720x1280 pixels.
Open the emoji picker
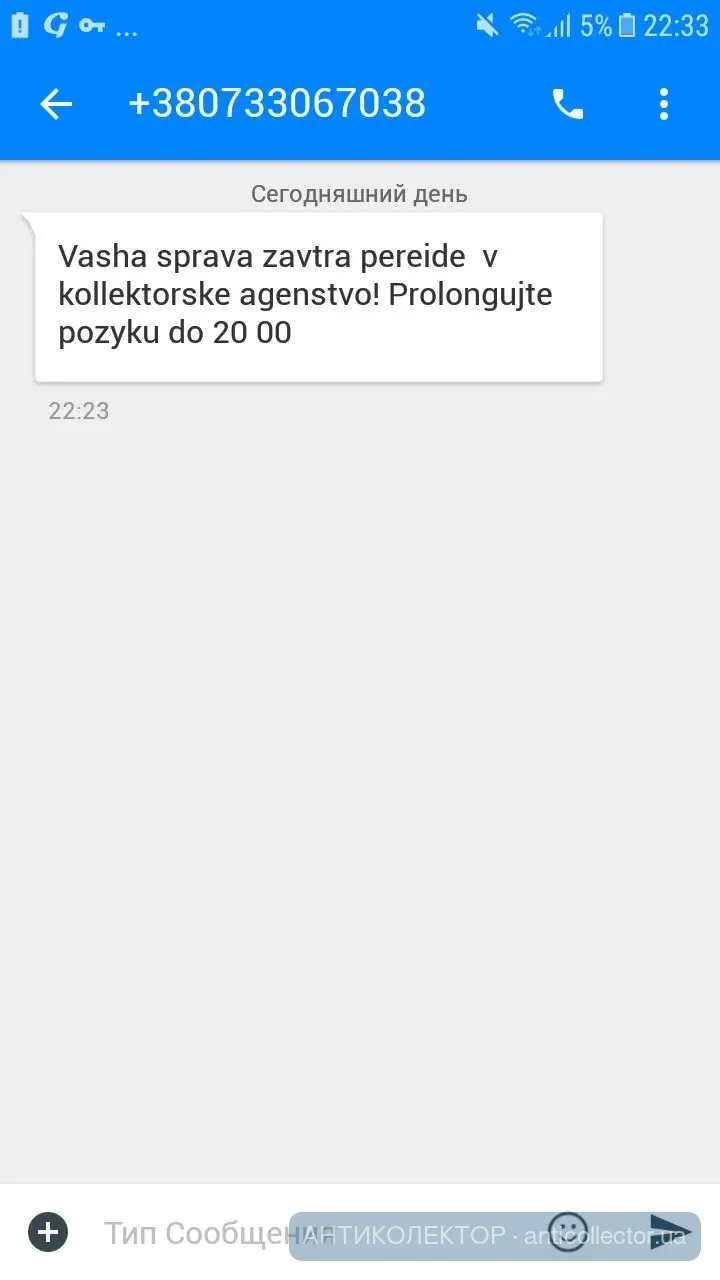pyautogui.click(x=569, y=1230)
